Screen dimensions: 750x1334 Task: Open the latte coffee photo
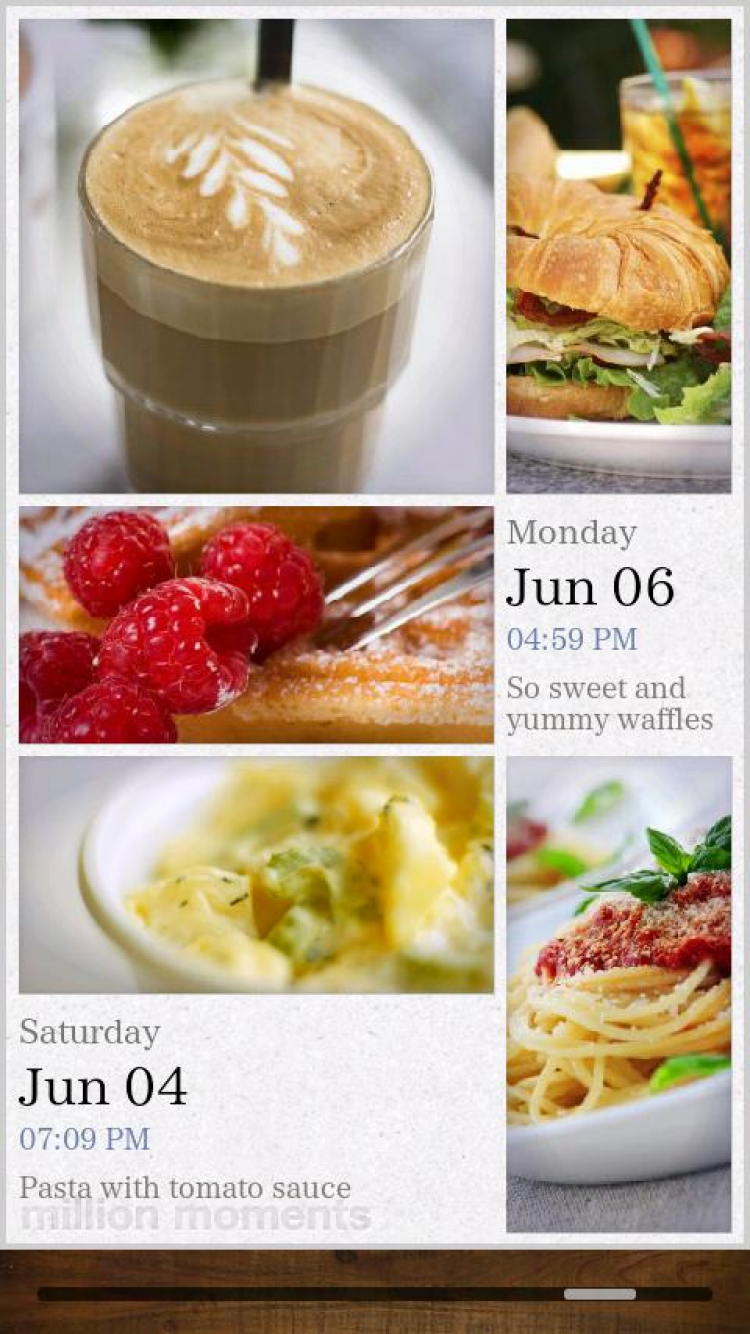256,256
